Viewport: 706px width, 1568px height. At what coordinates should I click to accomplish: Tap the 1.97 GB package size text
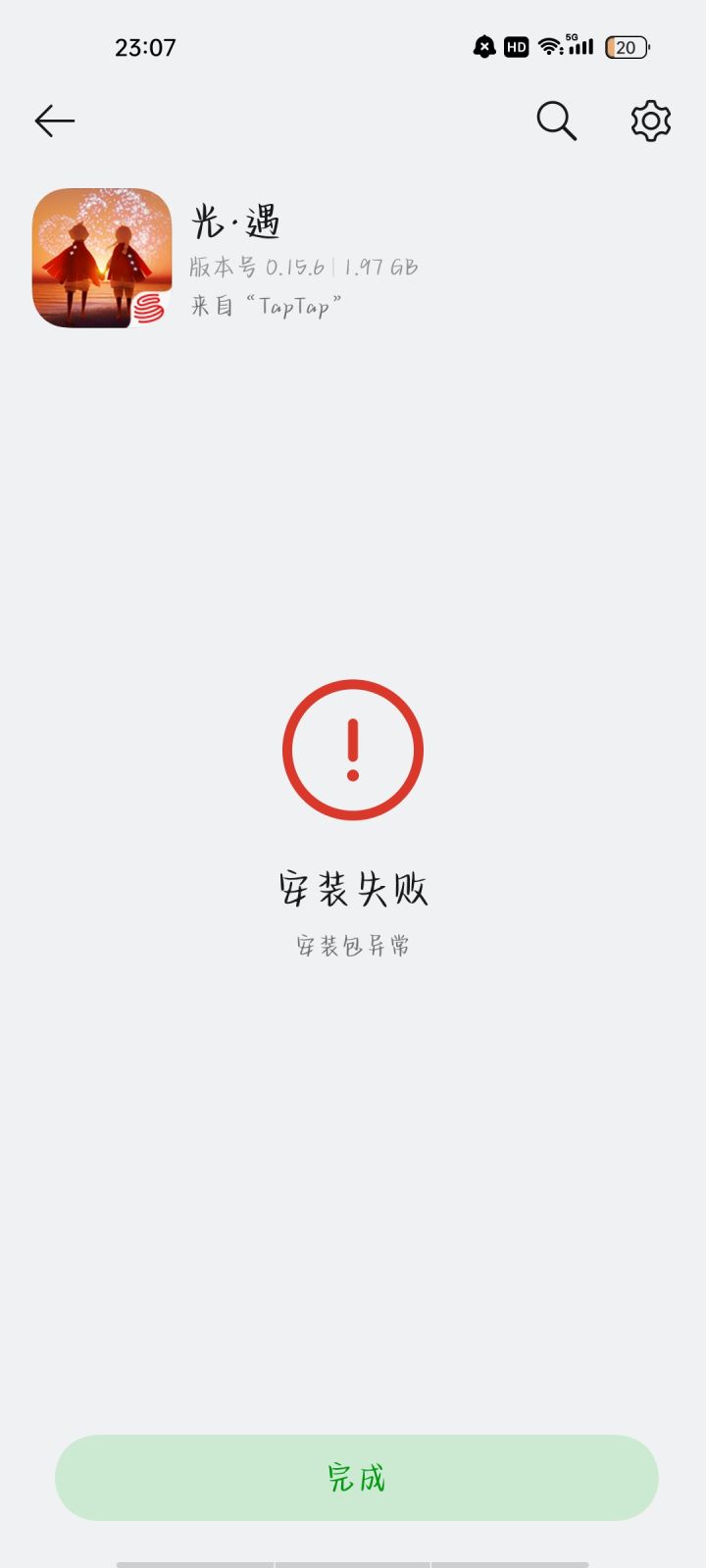[379, 267]
